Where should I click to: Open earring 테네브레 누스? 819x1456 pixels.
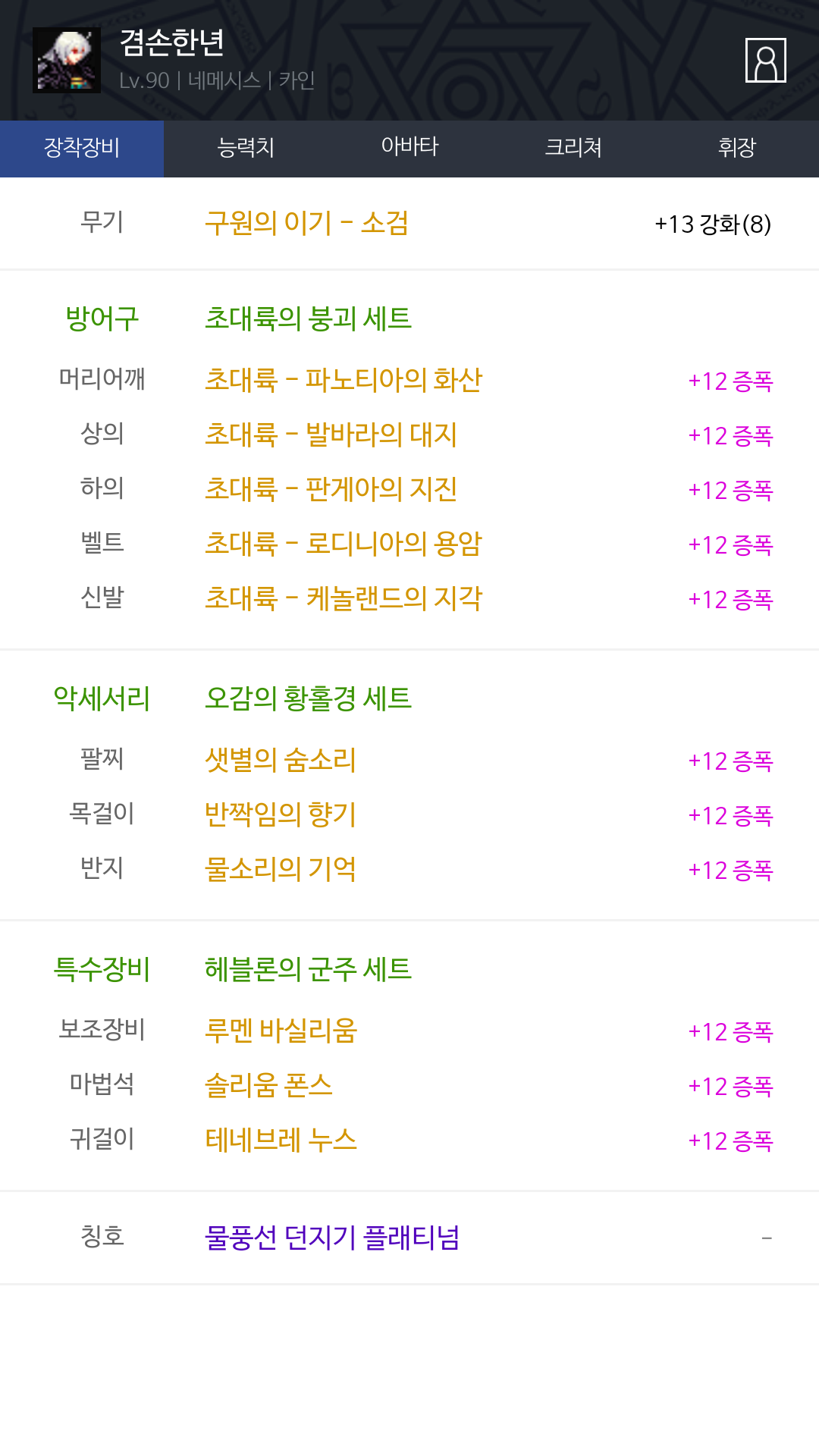281,1140
